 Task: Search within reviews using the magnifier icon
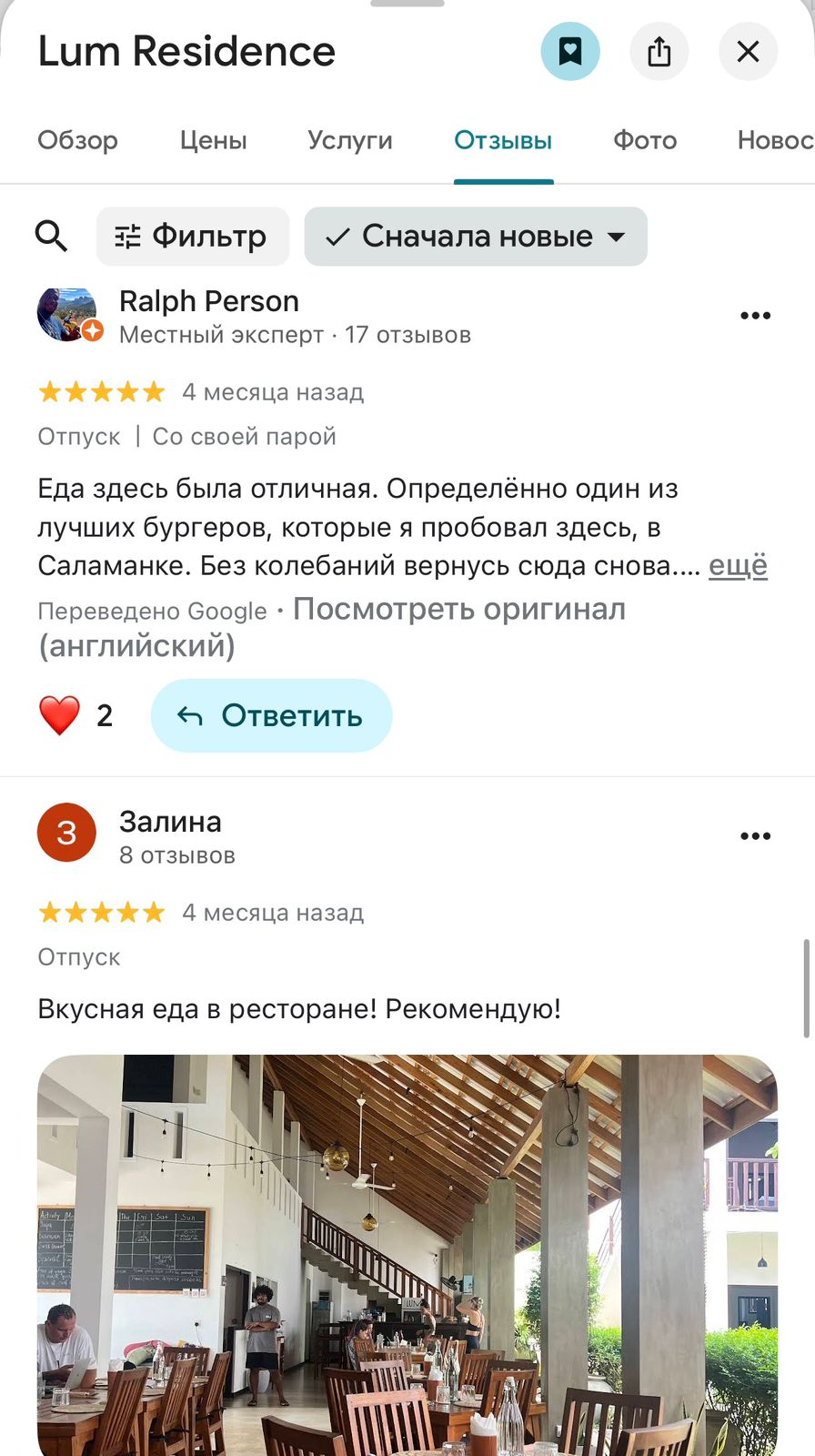pos(52,237)
